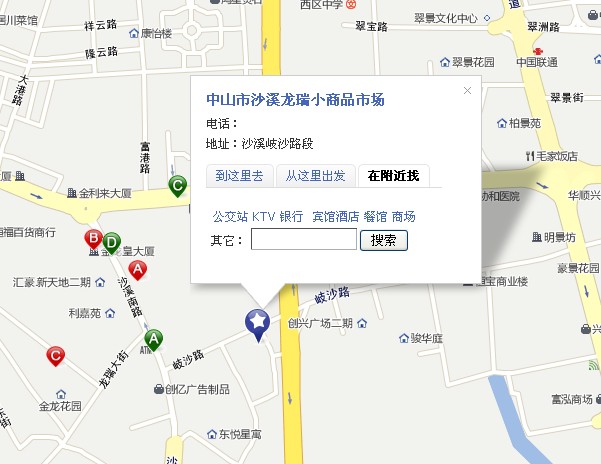Viewport: 601px width, 464px height.
Task: Select the red A map marker
Action: coord(138,270)
